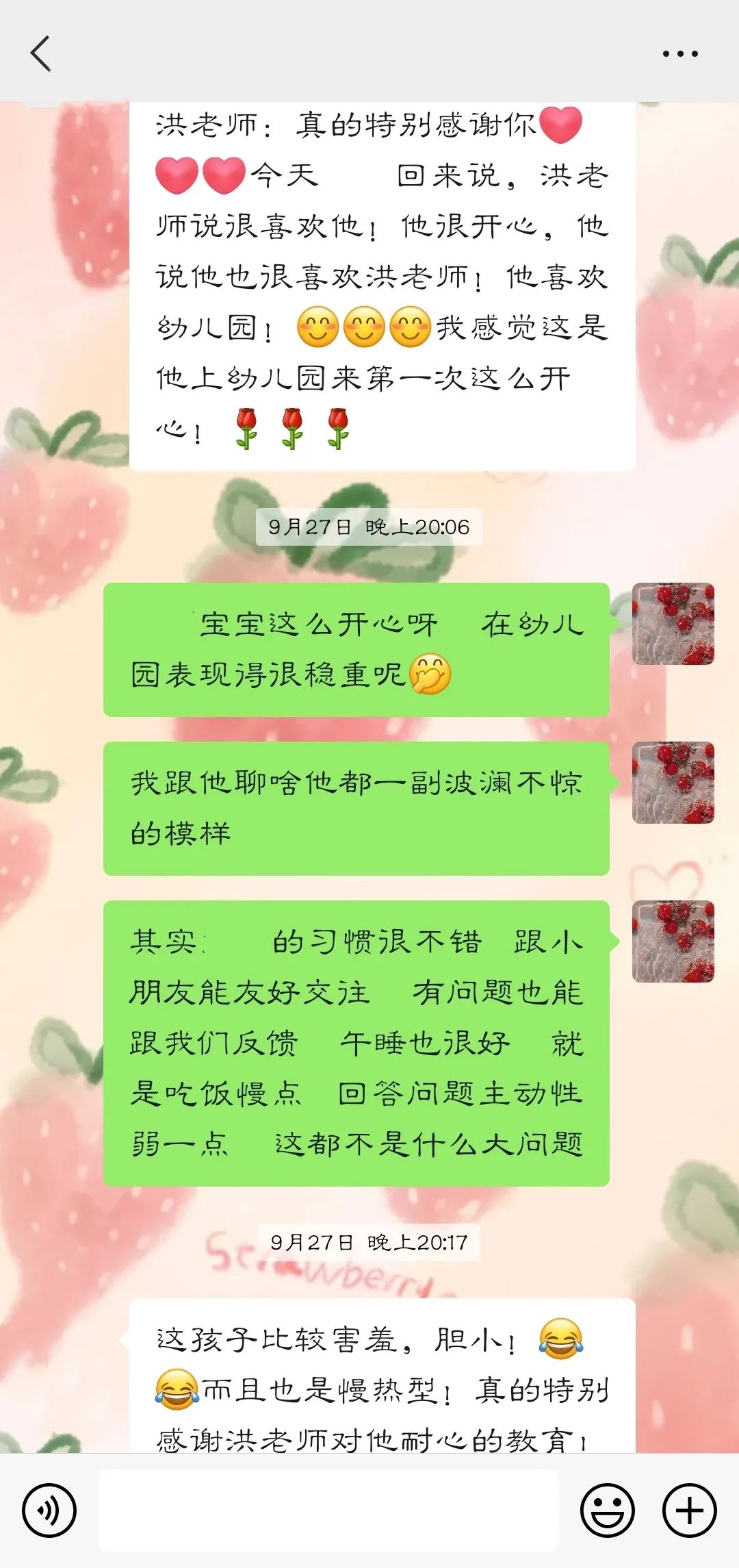This screenshot has width=739, height=1568.
Task: Open the three-dot chat options menu
Action: click(x=679, y=53)
